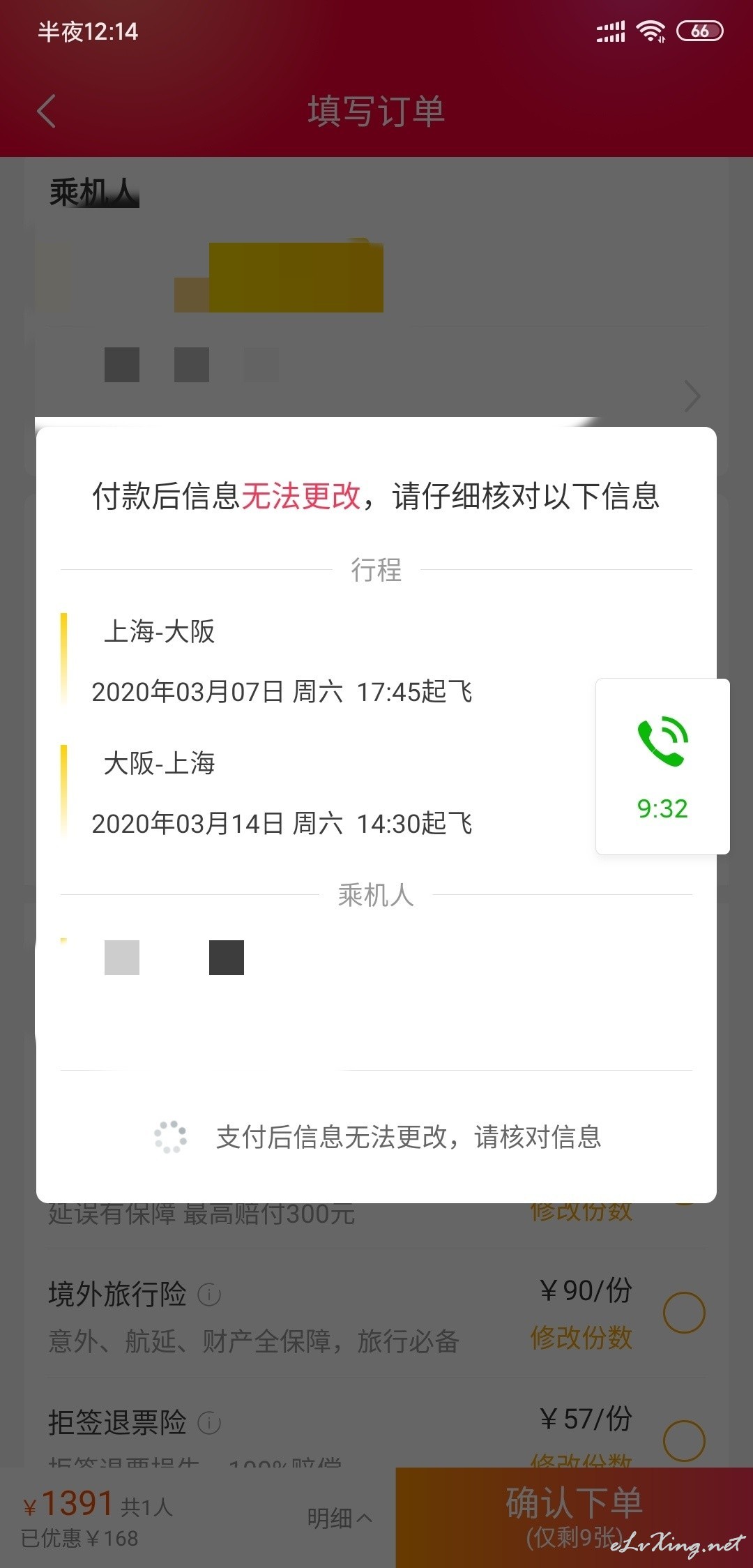Open info icon next to 境外旅行险

click(209, 1295)
